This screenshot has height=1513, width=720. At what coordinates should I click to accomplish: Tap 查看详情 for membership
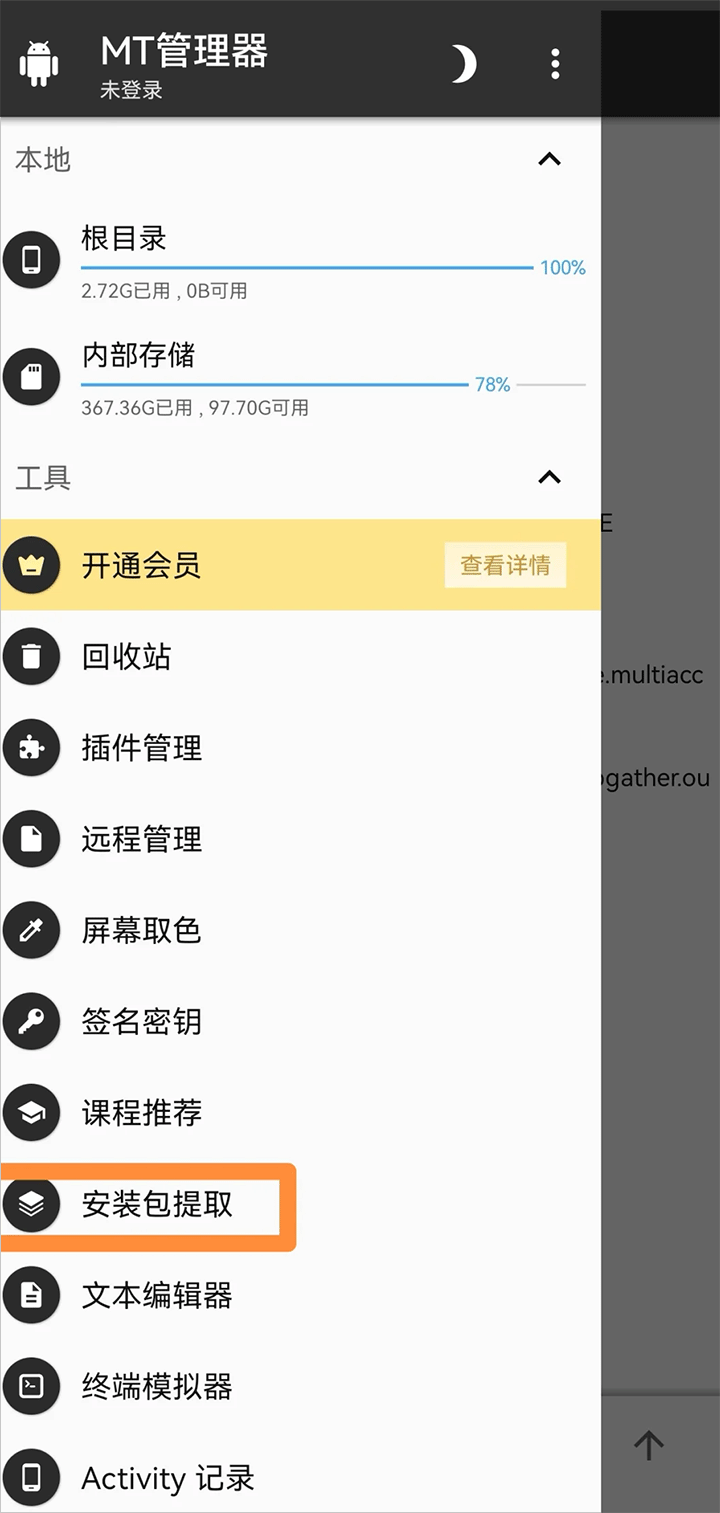[x=505, y=565]
